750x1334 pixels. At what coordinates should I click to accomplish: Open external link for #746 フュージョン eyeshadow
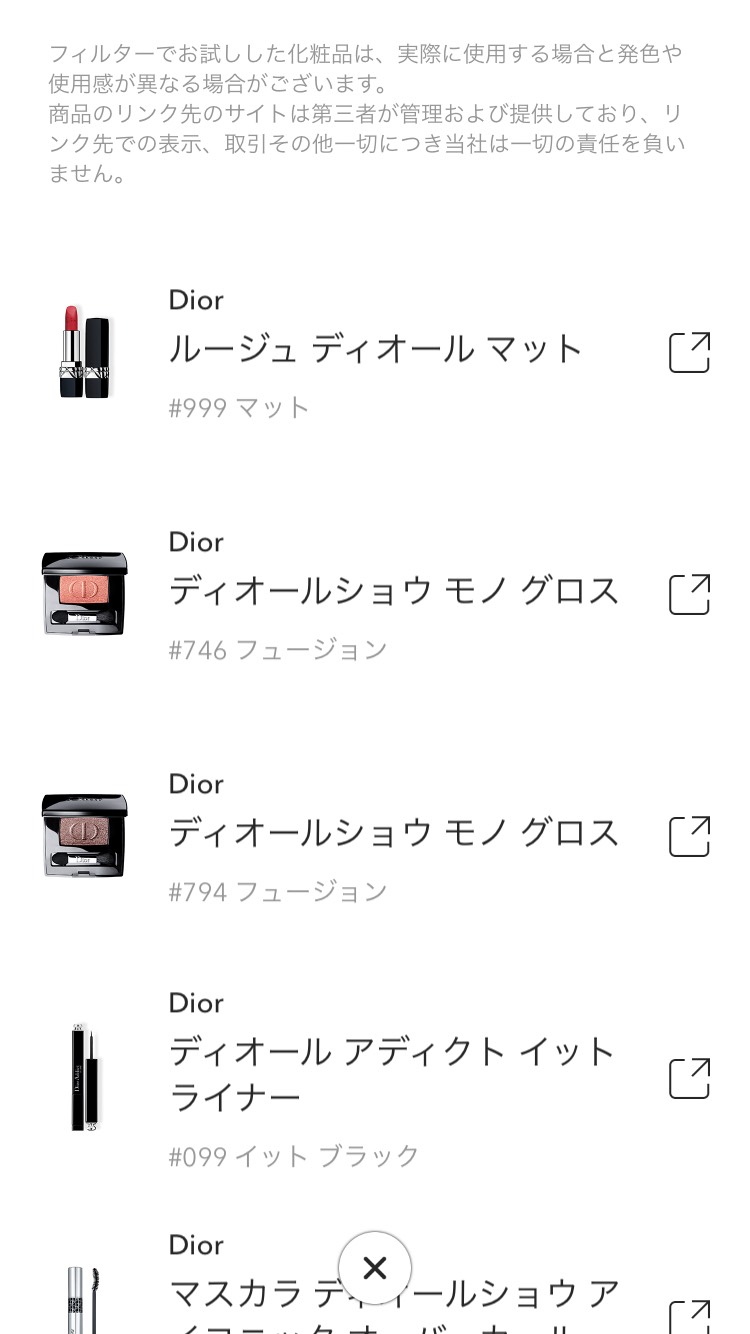point(689,594)
